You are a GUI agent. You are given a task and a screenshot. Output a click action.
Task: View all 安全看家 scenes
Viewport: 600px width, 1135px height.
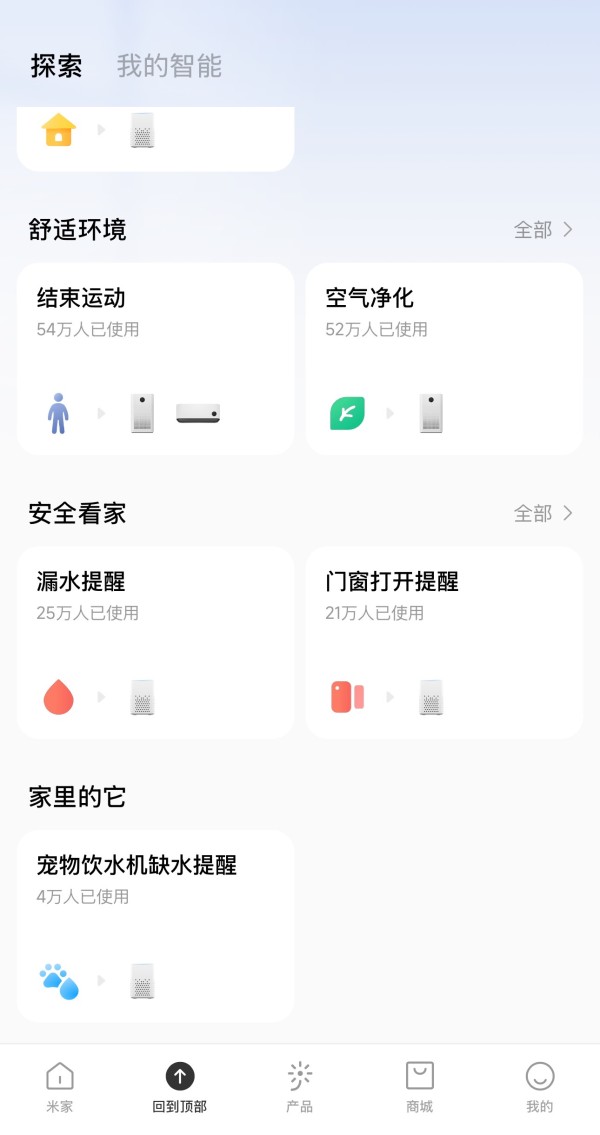(543, 513)
